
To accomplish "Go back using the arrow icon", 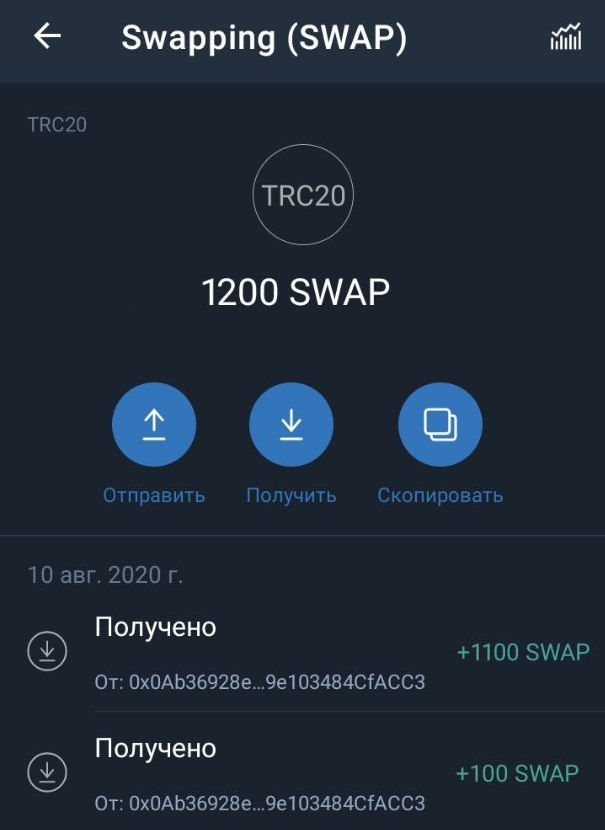I will (47, 37).
